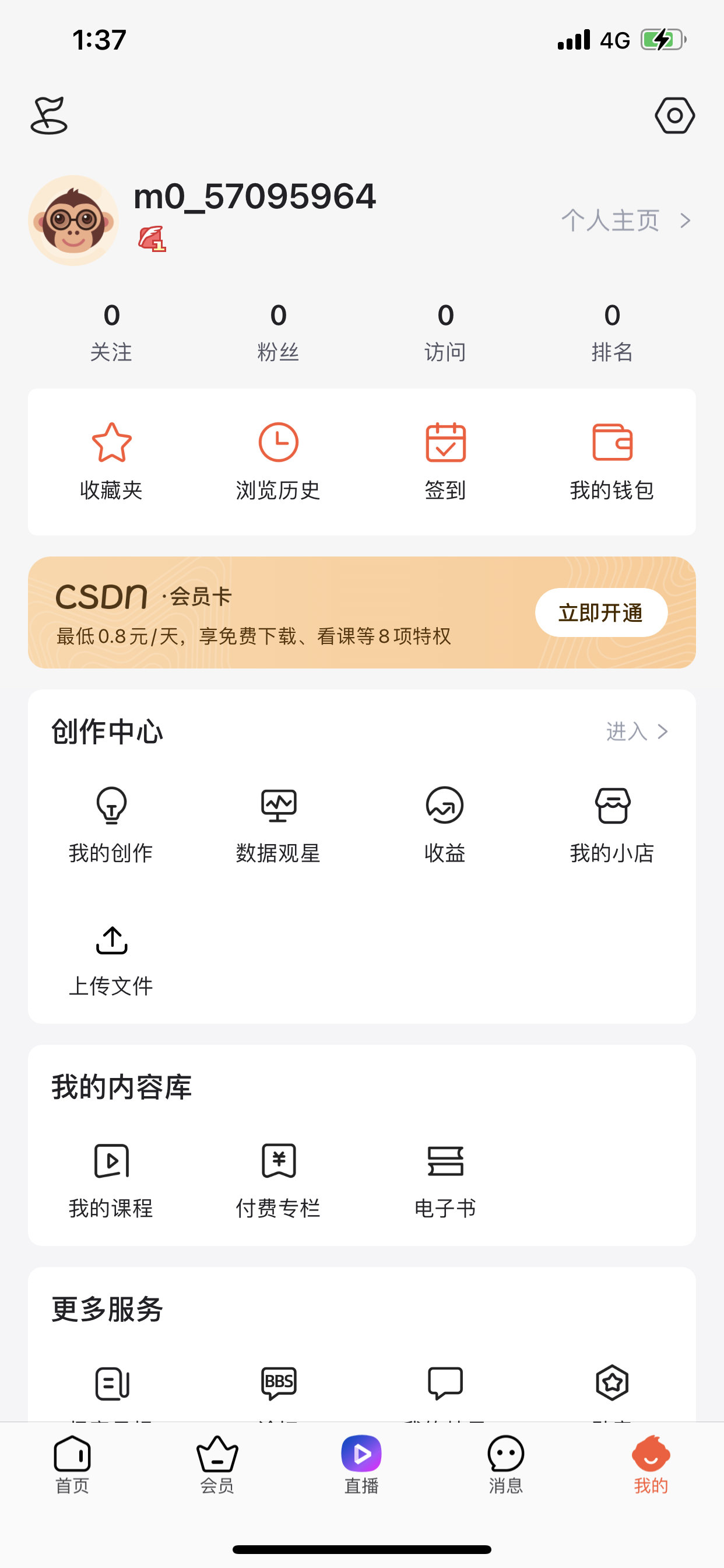Open 收藏夹 favorites
The width and height of the screenshot is (724, 1568).
[111, 461]
